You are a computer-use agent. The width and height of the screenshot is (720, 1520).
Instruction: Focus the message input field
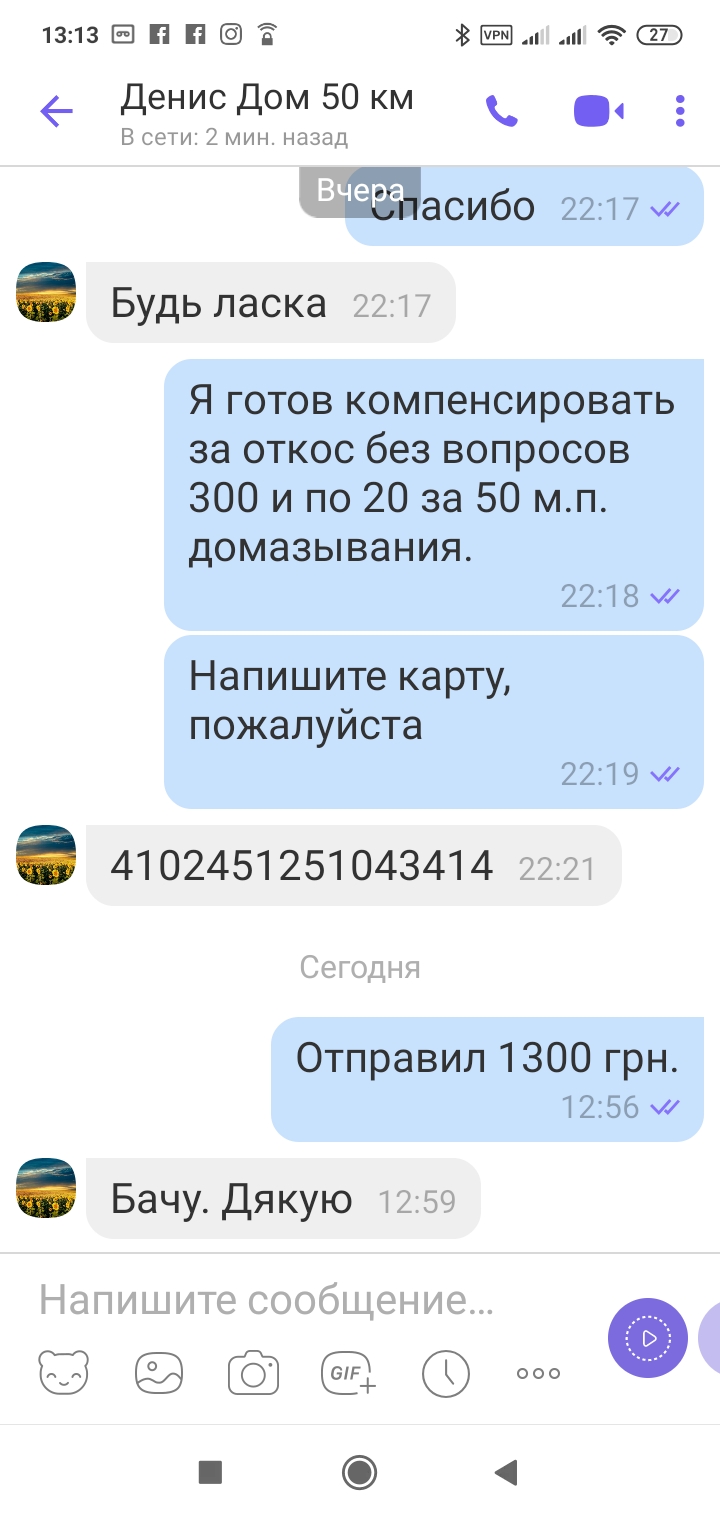point(300,1300)
